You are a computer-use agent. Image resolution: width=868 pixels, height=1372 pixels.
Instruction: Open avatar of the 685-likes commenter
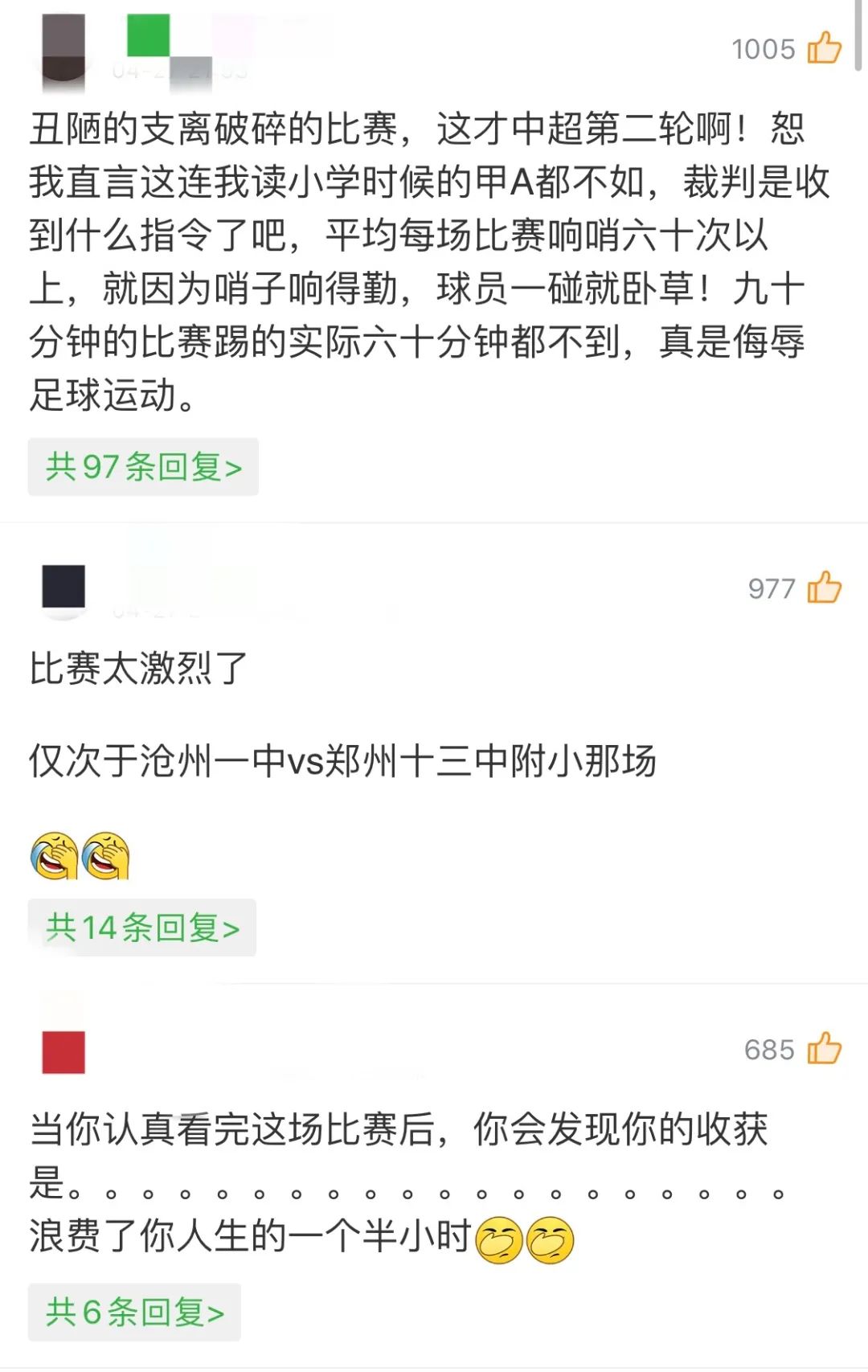[x=63, y=1052]
